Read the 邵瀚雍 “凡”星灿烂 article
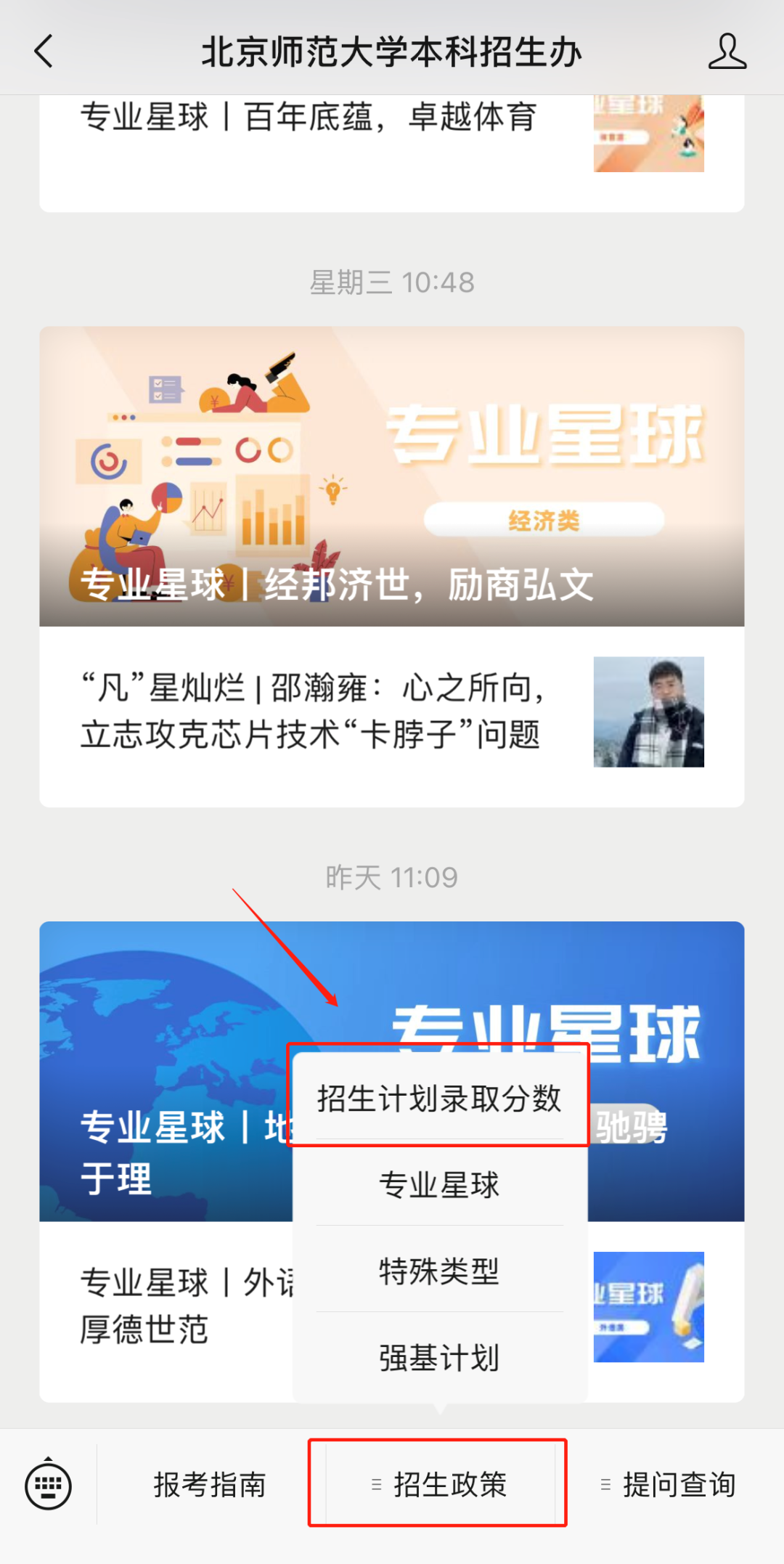The height and width of the screenshot is (1564, 784). click(312, 712)
